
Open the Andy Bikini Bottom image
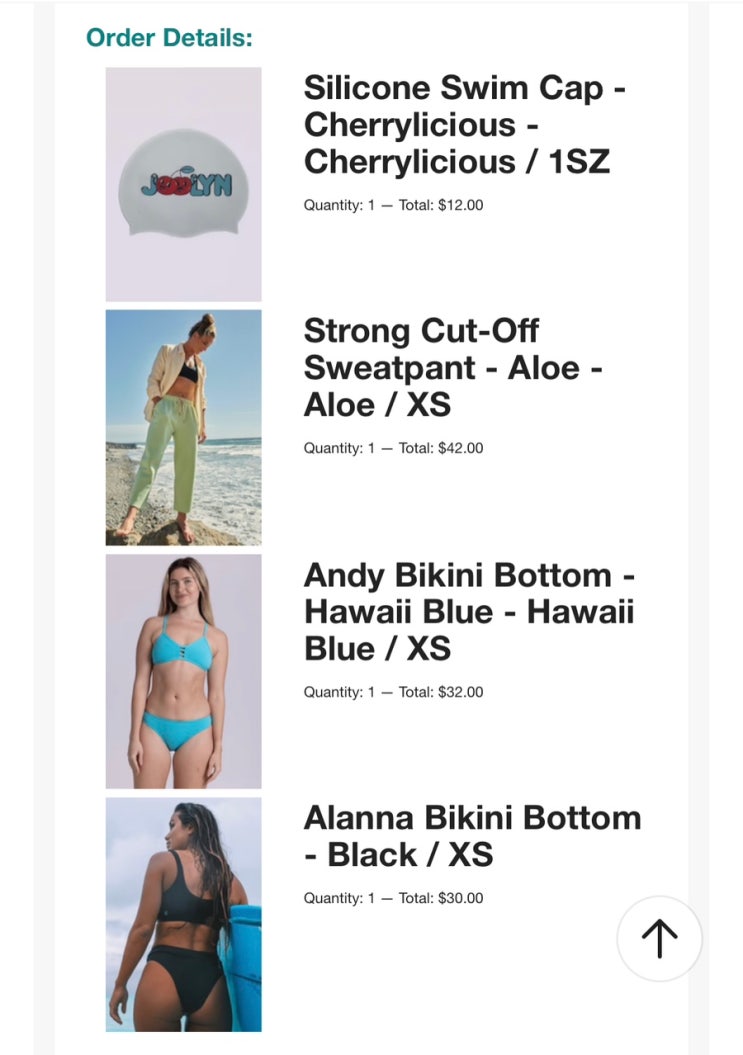coord(184,671)
